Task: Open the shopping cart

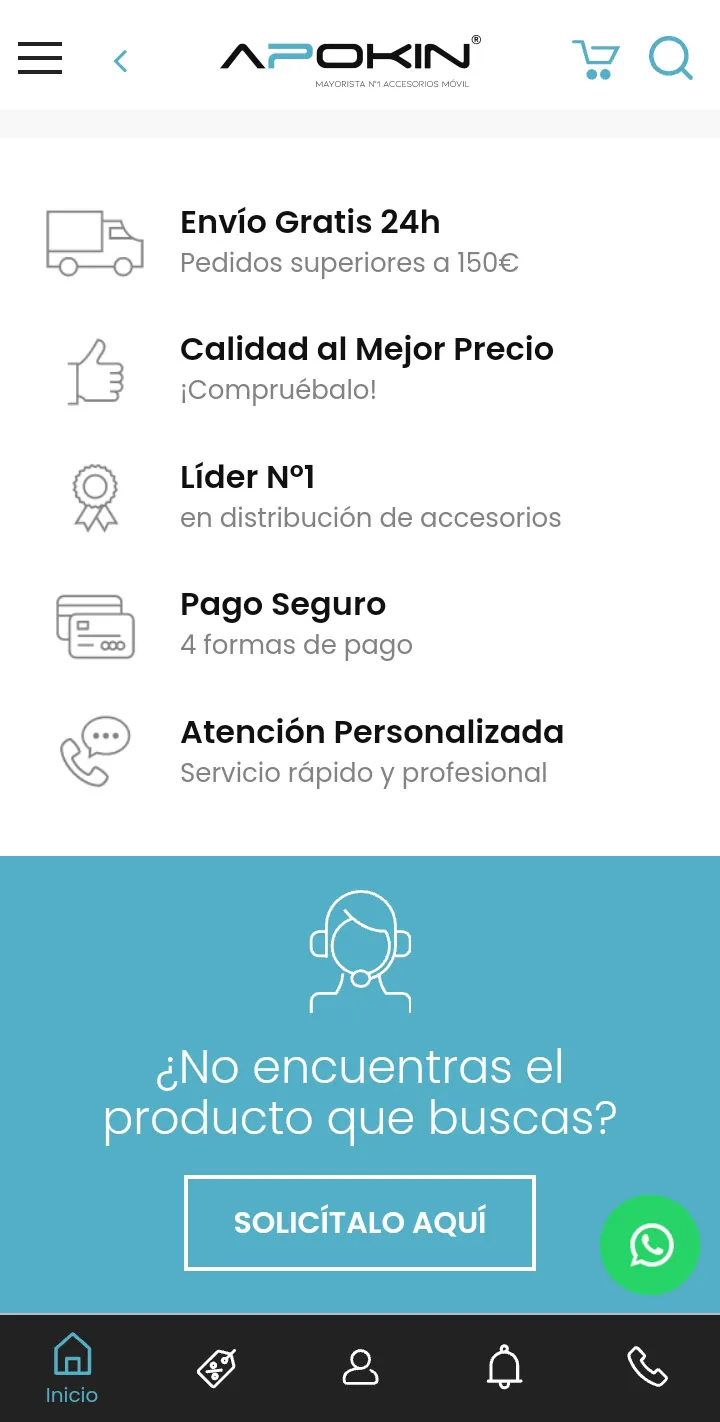Action: pos(595,60)
